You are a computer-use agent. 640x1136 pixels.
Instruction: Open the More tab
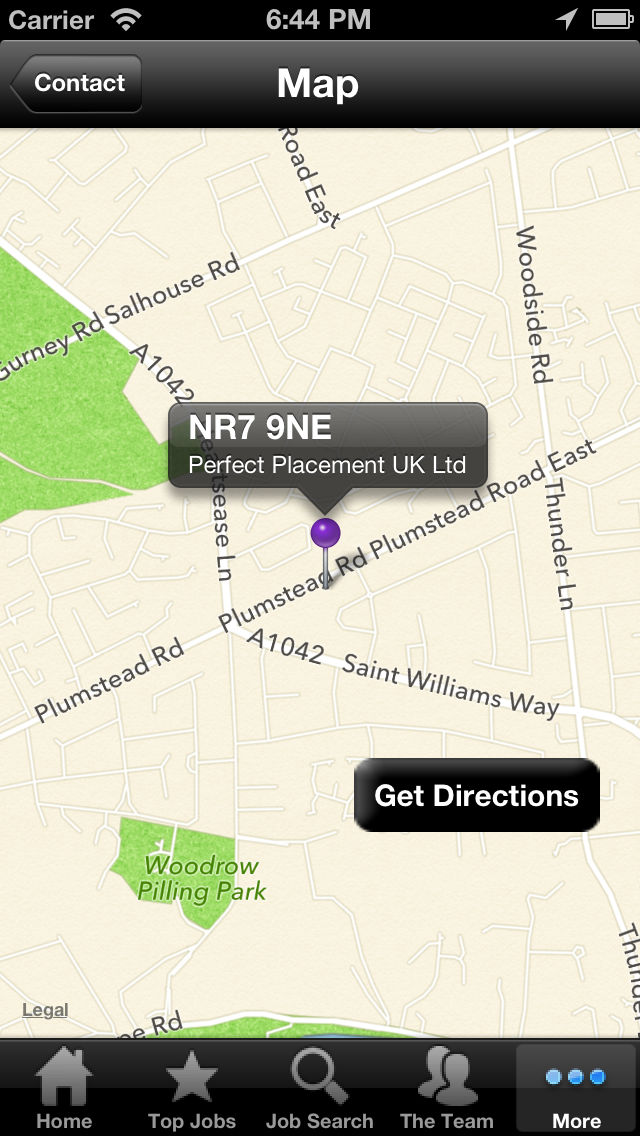click(x=576, y=1088)
